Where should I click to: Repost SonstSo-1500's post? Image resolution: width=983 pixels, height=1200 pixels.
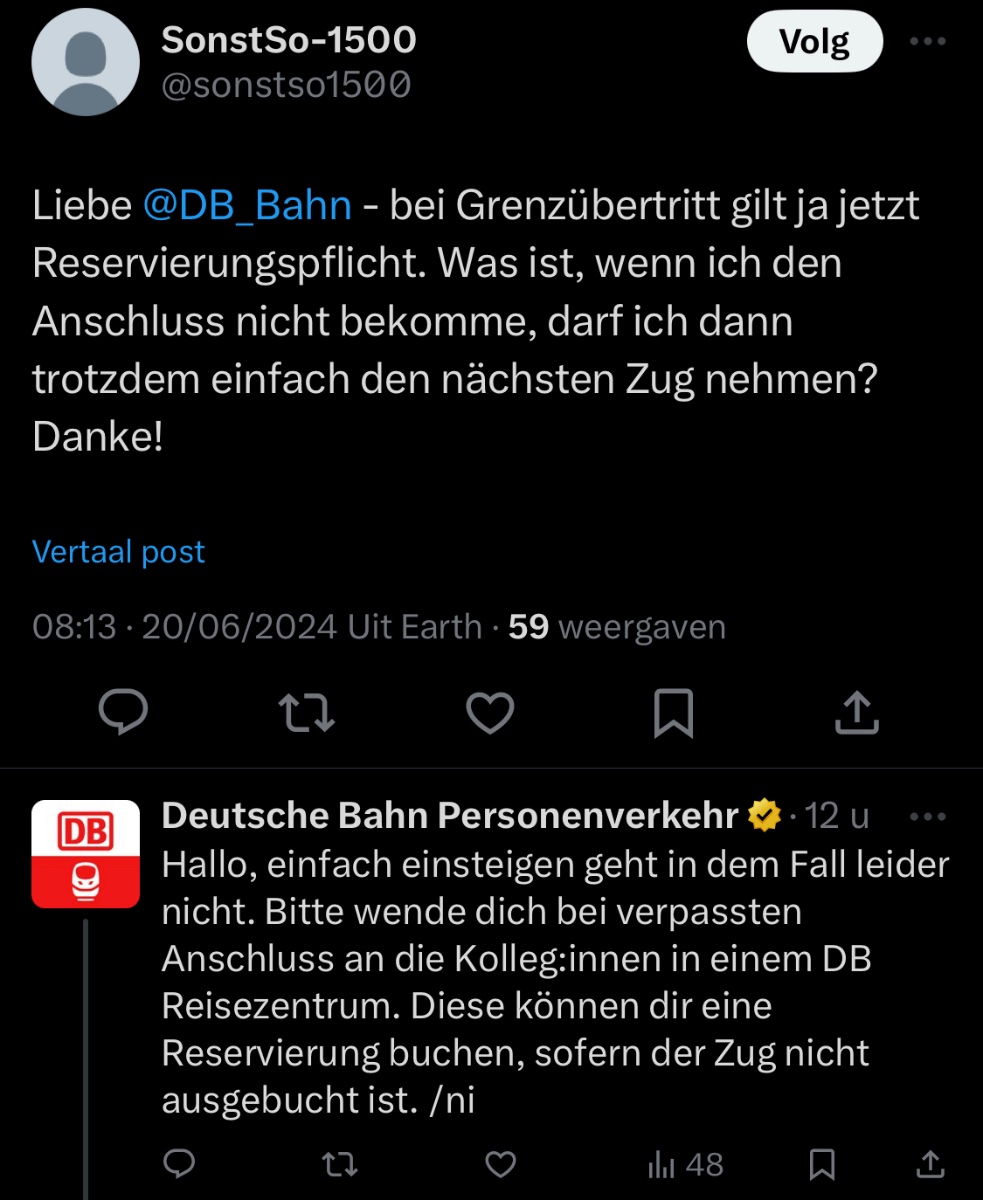307,713
